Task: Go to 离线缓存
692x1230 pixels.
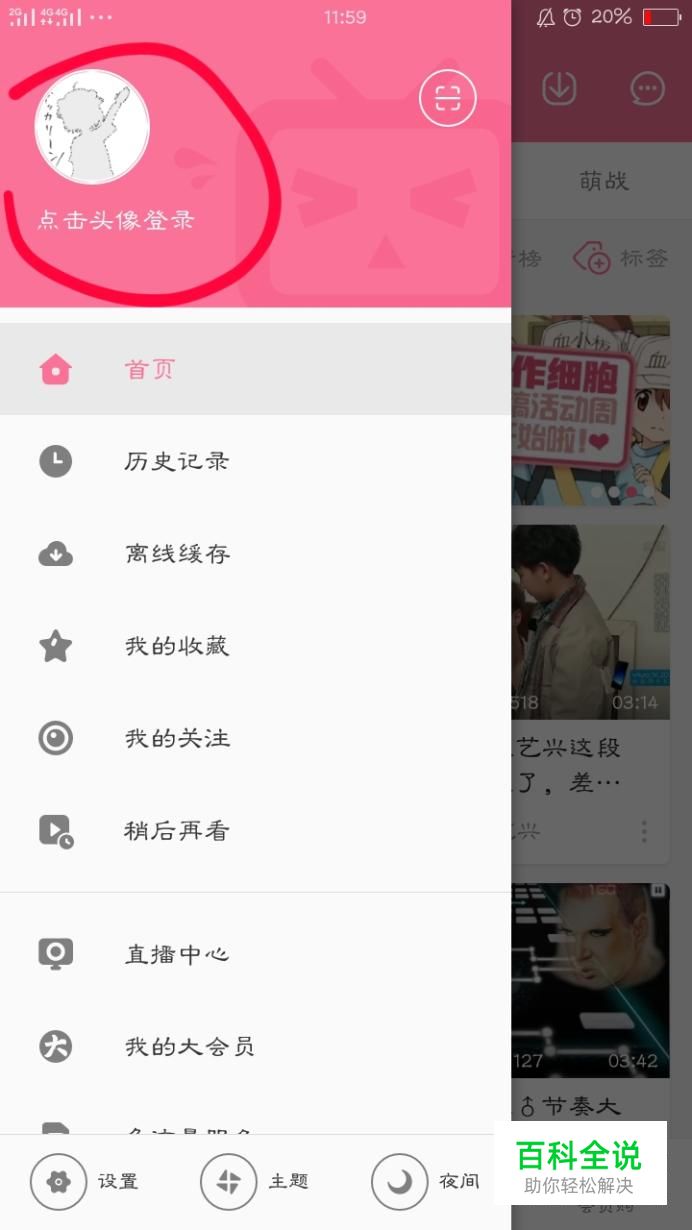Action: point(176,554)
